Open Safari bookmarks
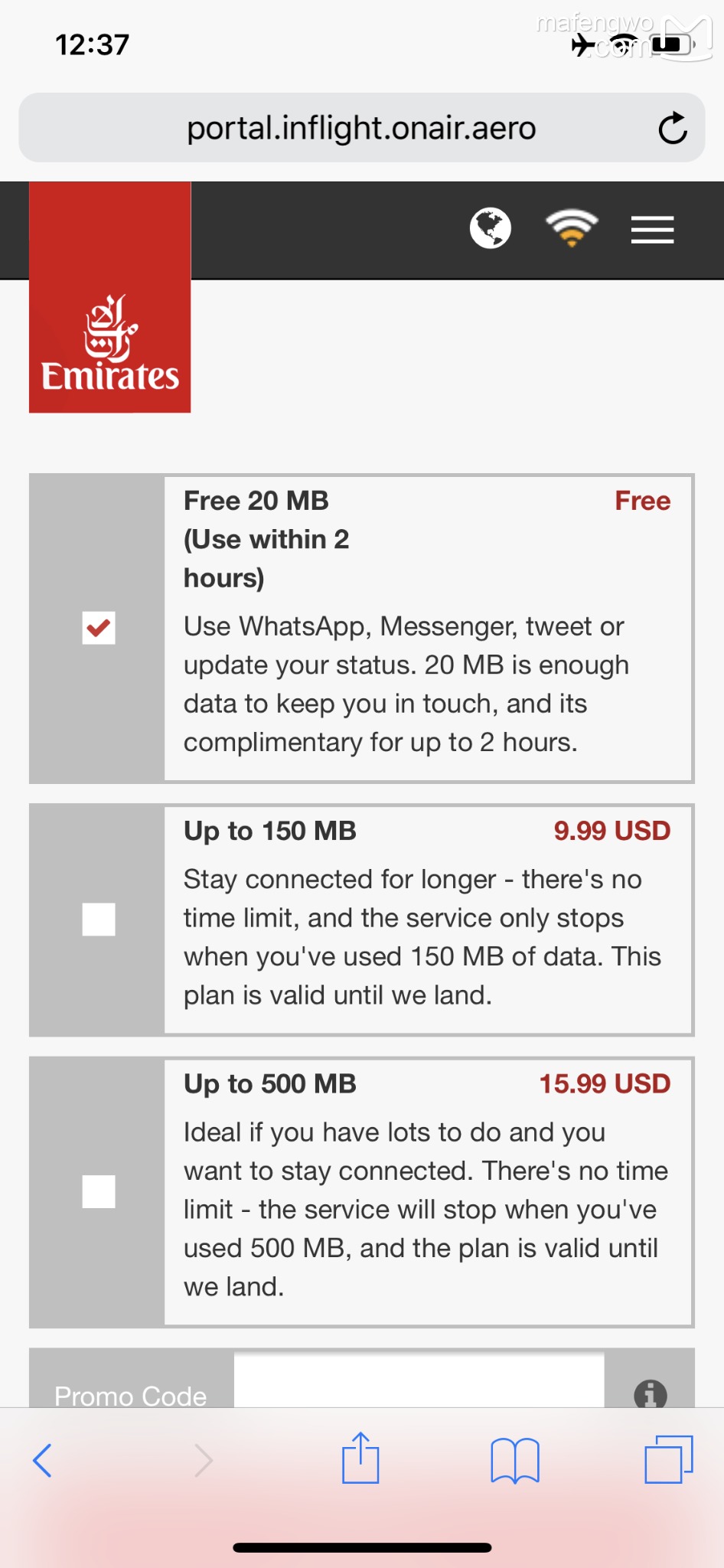The width and height of the screenshot is (724, 1568). 515,1460
